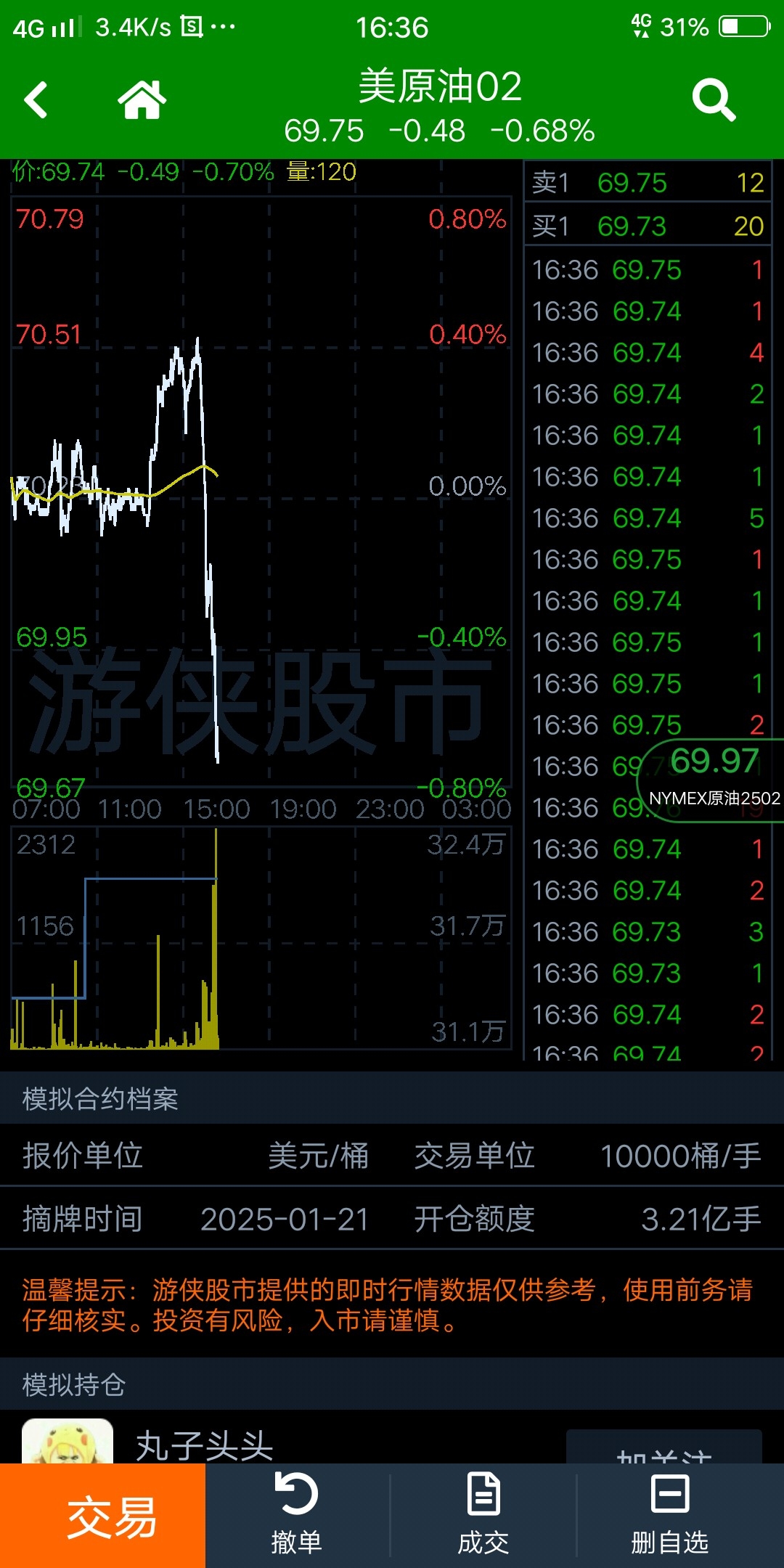Tap the 加关注 follow button

tap(663, 1448)
